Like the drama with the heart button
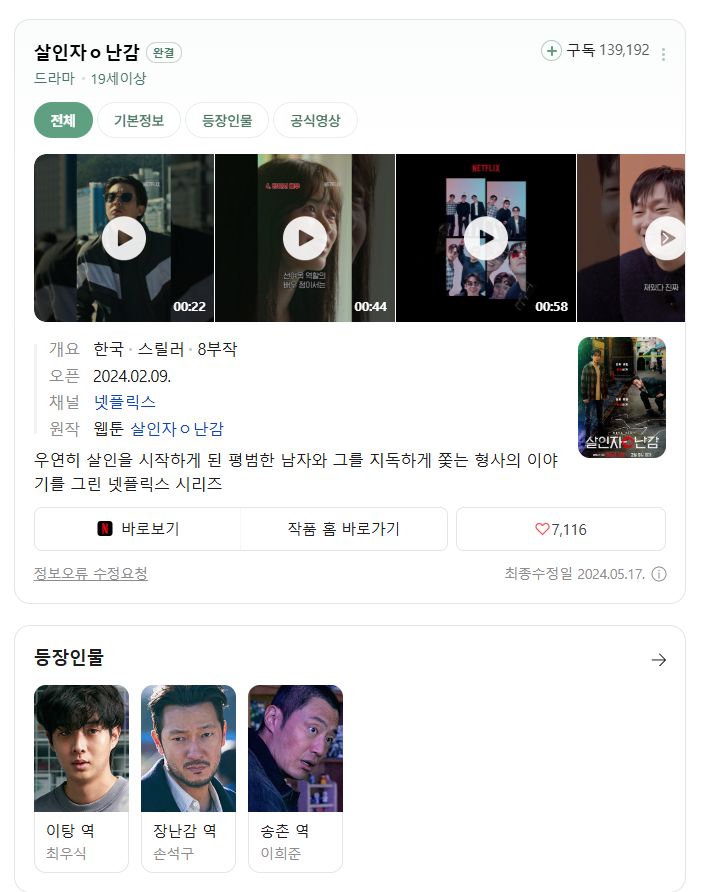This screenshot has height=892, width=704. pos(561,529)
